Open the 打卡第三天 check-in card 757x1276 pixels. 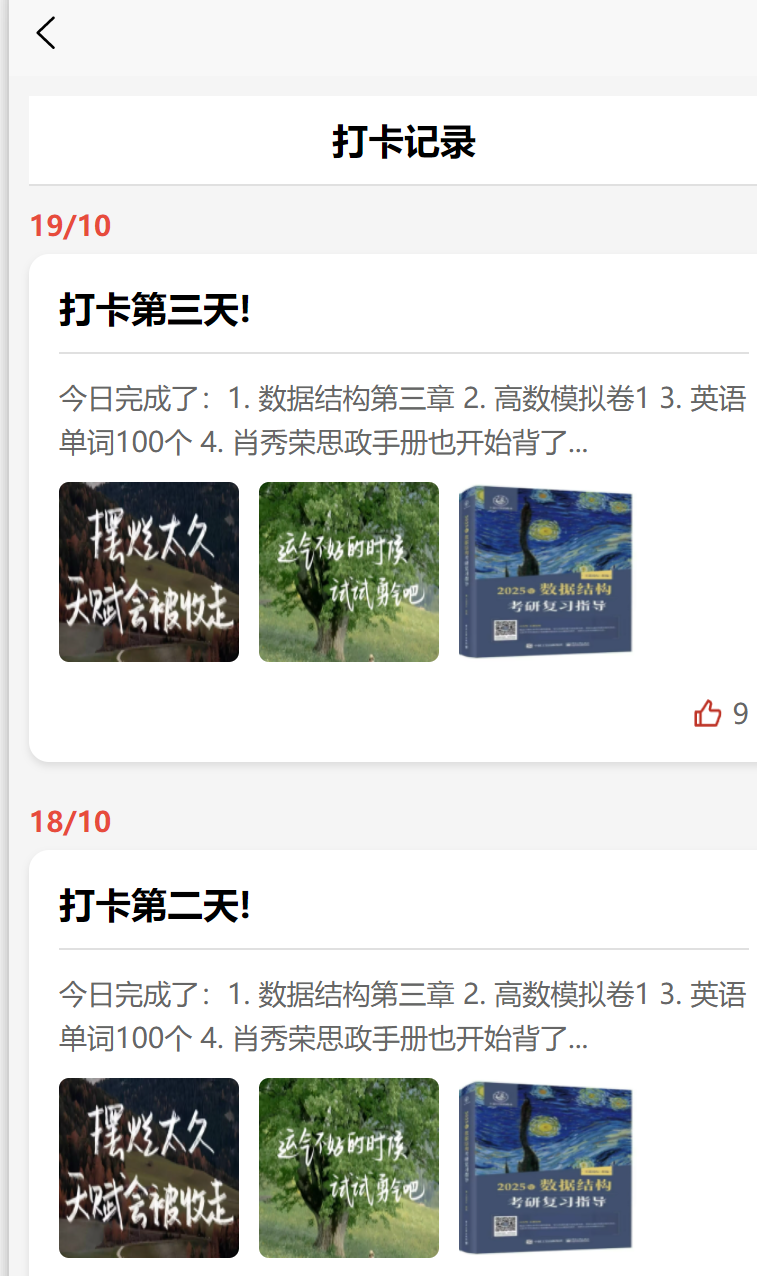(x=154, y=311)
